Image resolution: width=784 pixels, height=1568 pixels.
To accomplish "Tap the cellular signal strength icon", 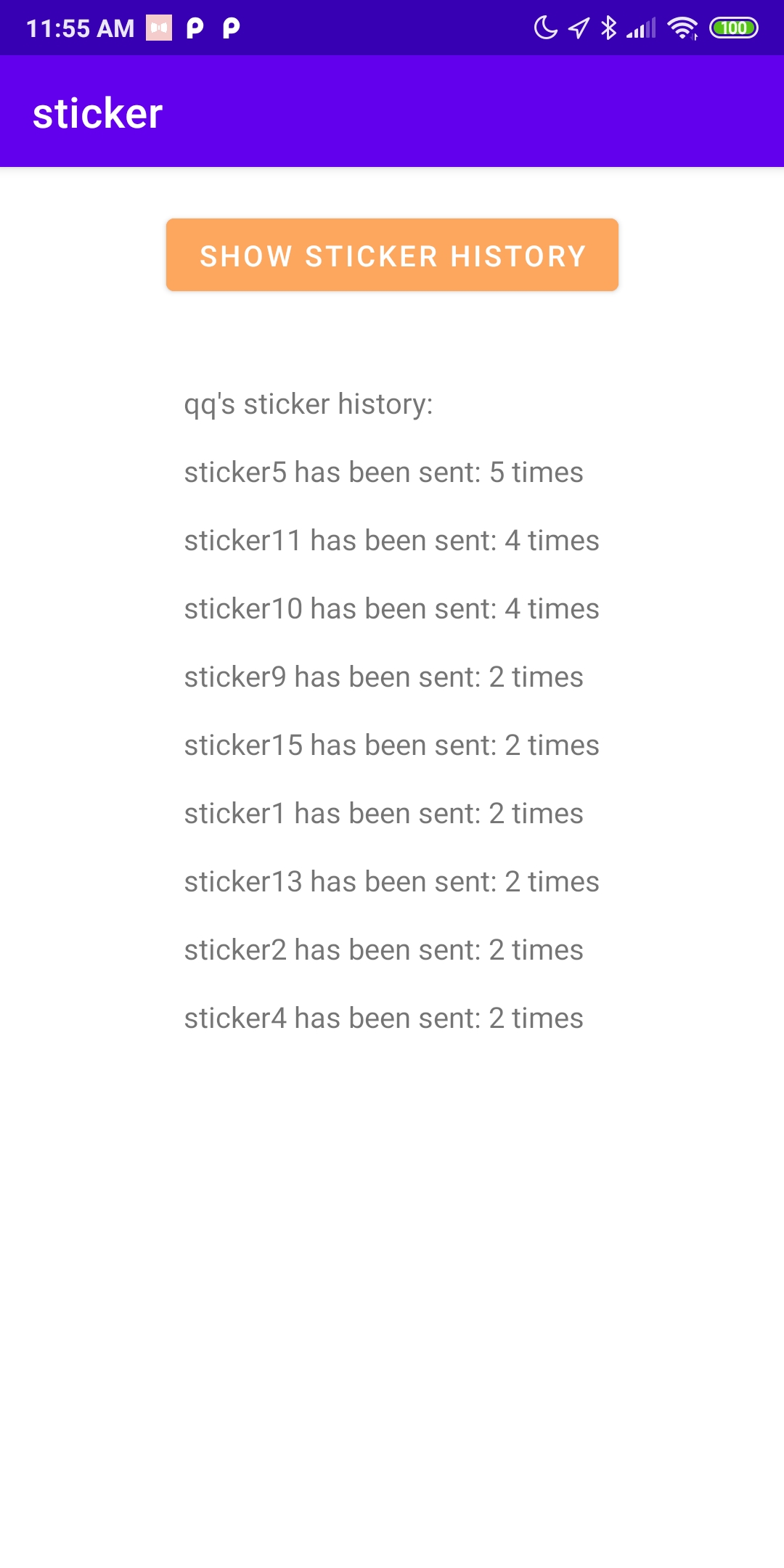I will point(642,28).
